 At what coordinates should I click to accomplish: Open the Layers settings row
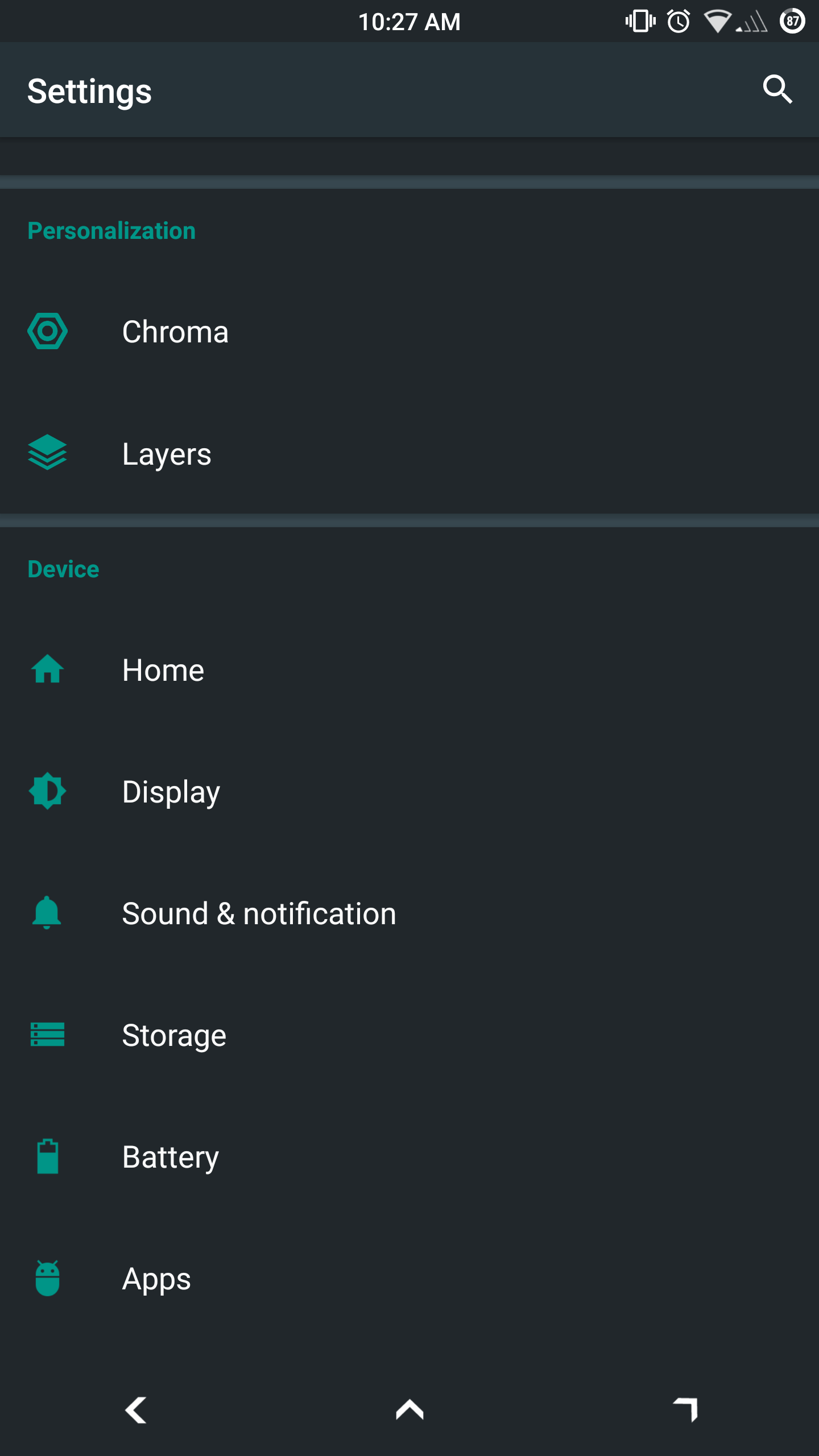pyautogui.click(x=167, y=454)
